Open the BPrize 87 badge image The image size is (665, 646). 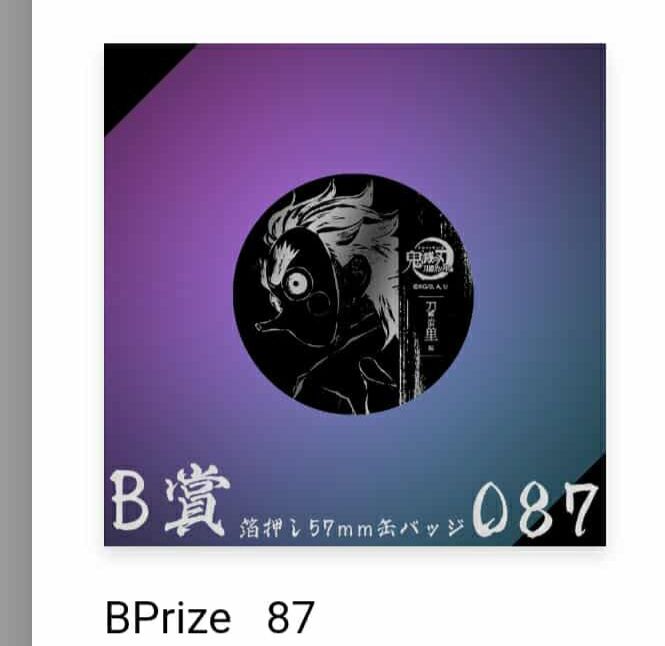click(354, 294)
